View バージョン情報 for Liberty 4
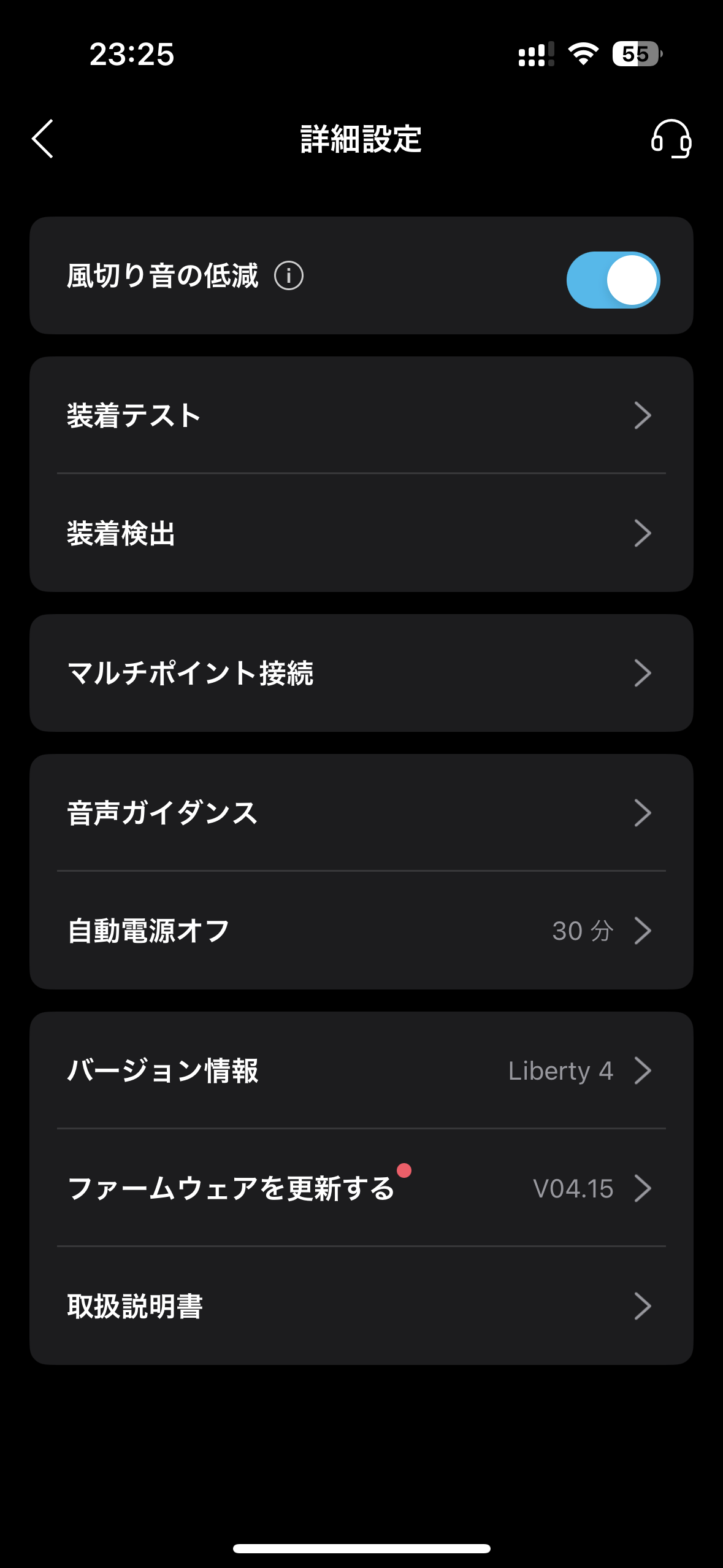Viewport: 723px width, 1568px height. 361,1070
